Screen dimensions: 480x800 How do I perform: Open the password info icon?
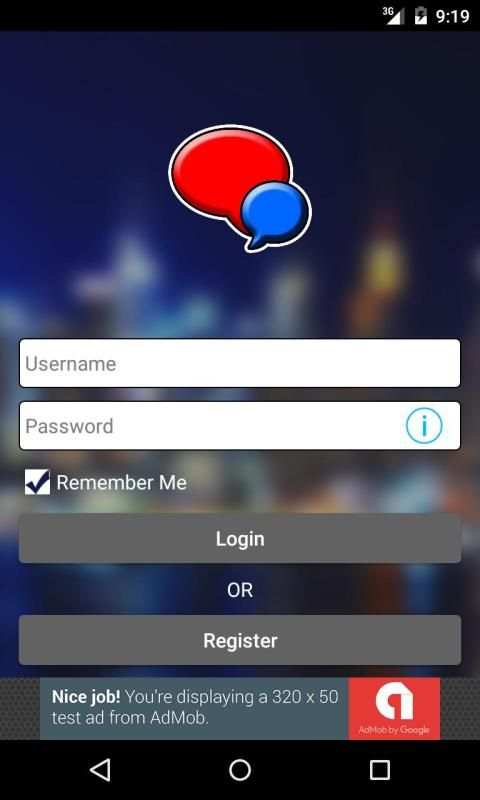pyautogui.click(x=424, y=426)
